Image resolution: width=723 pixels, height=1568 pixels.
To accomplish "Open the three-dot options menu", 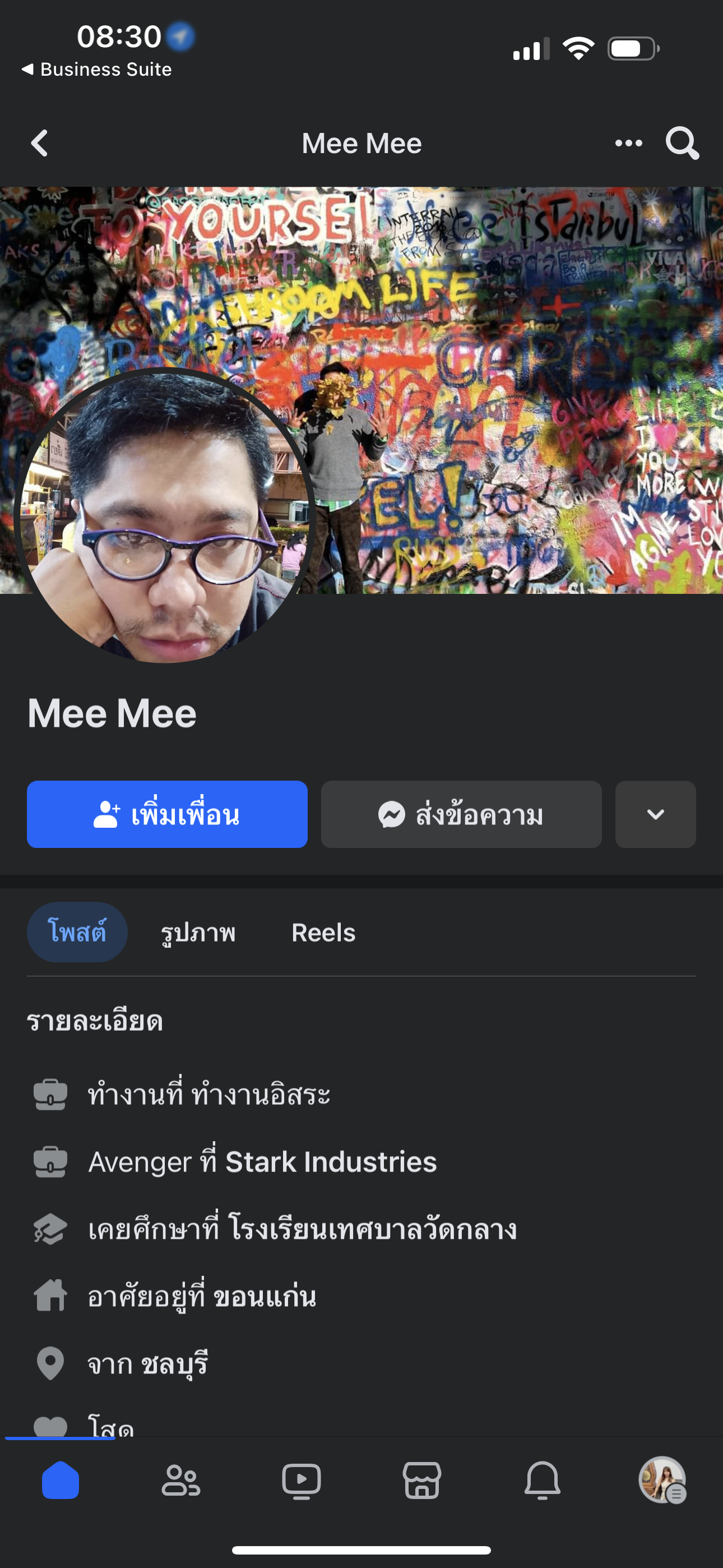I will pyautogui.click(x=628, y=144).
